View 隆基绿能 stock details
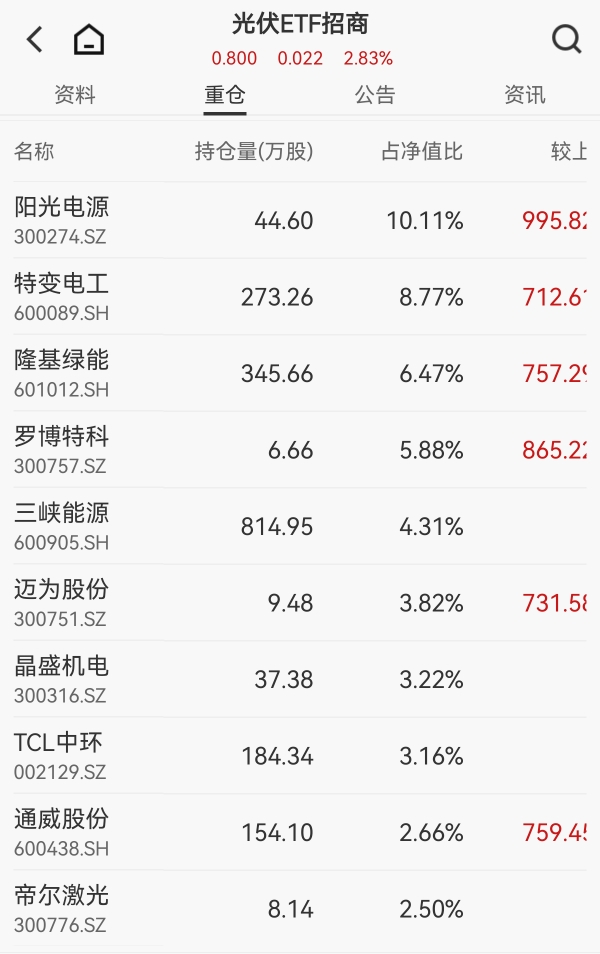The image size is (600, 954). [300, 373]
